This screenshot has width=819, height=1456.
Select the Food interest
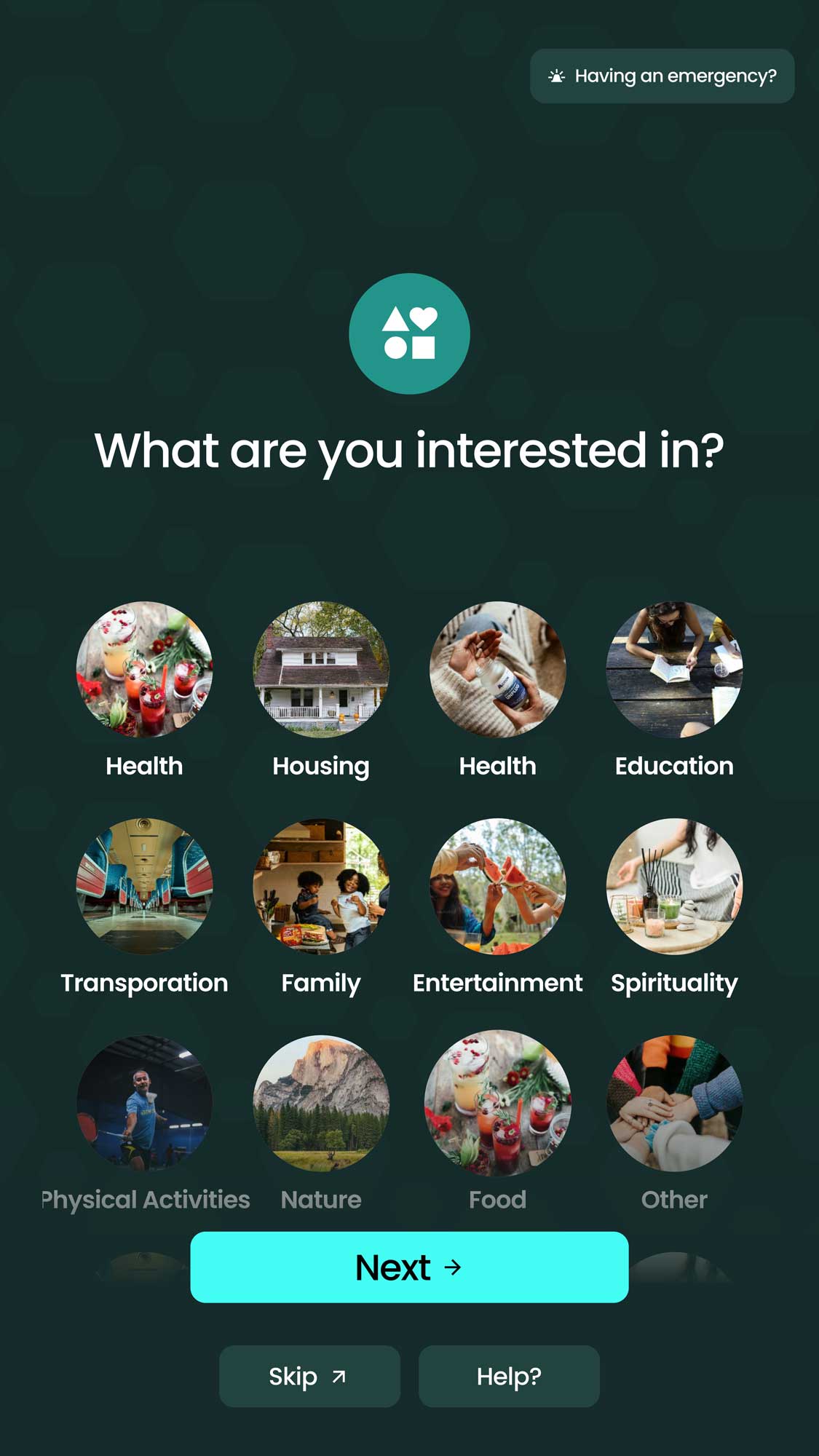click(497, 1103)
